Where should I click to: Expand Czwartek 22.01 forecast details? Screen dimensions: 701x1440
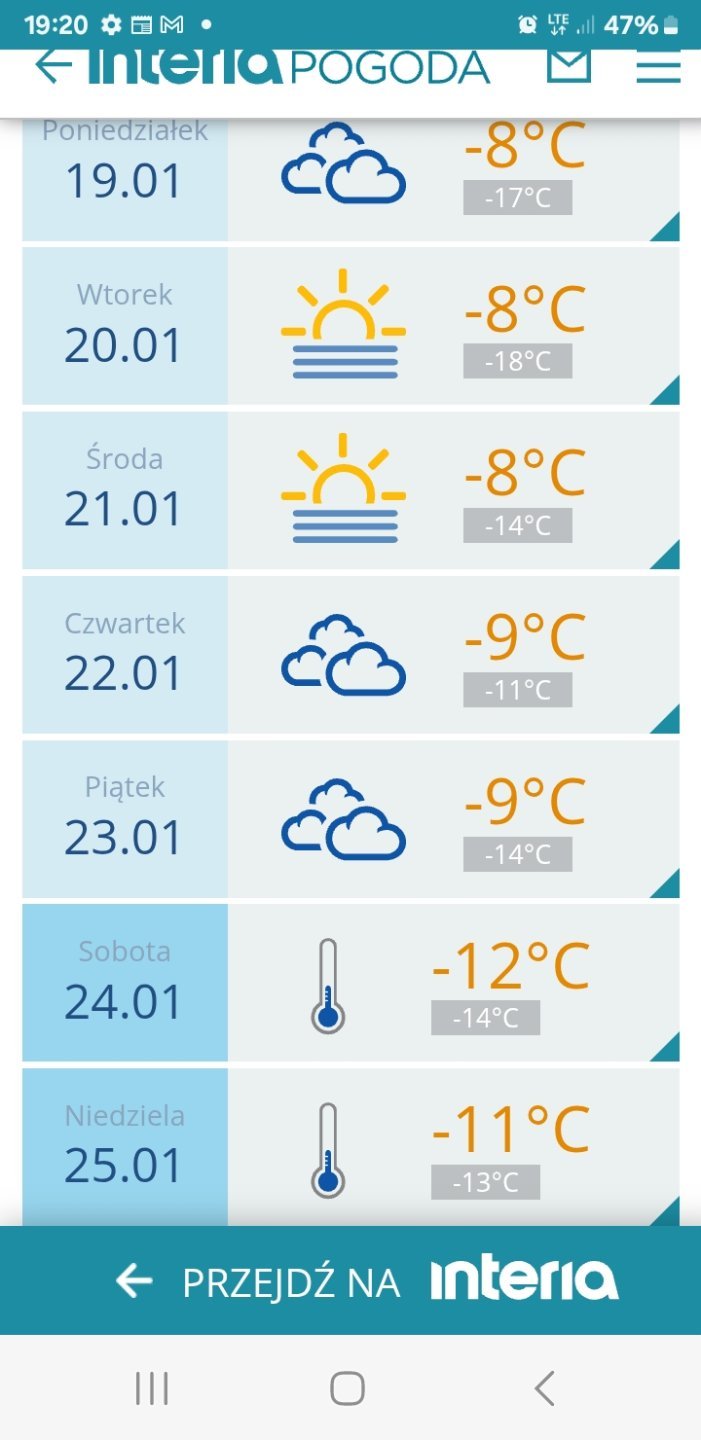[x=668, y=720]
